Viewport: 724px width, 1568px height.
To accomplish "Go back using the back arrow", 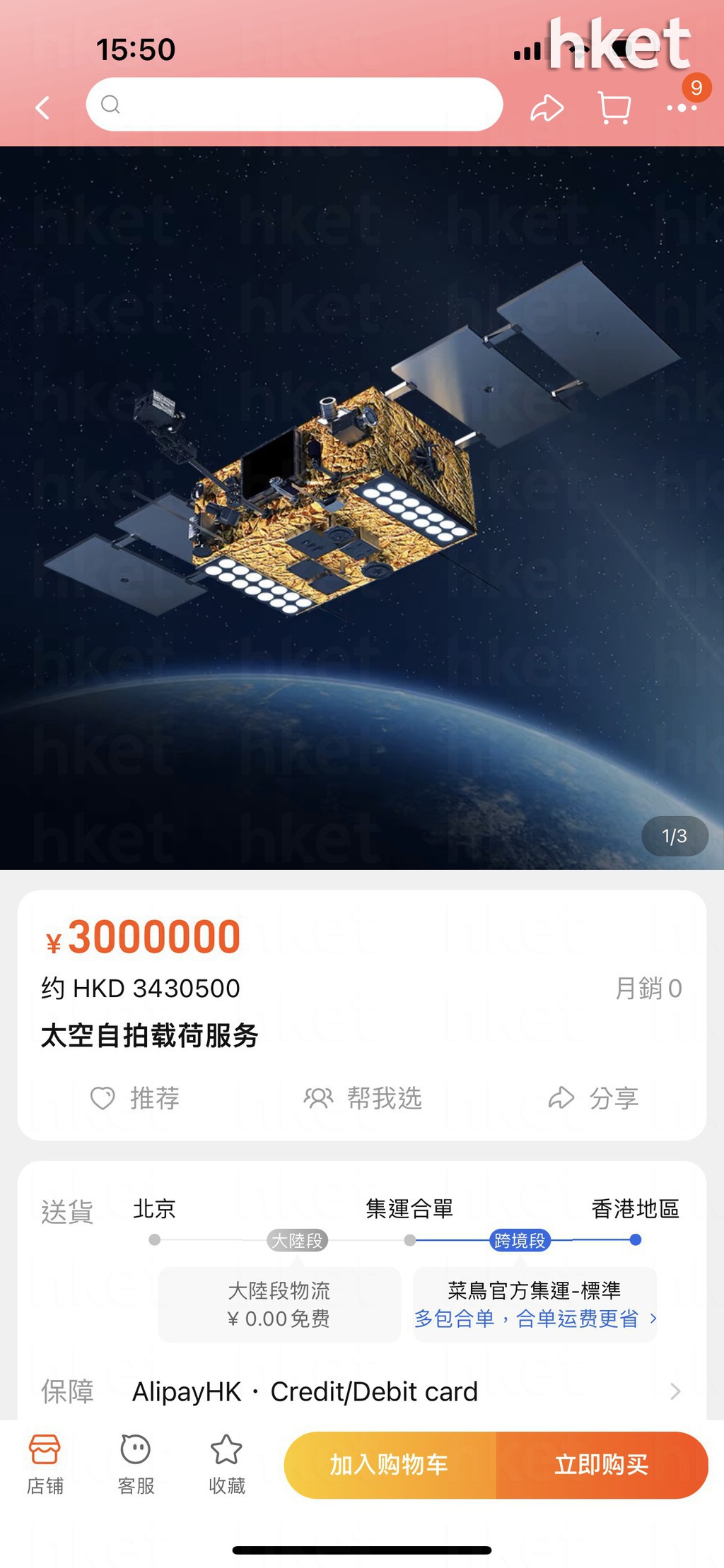I will pyautogui.click(x=43, y=108).
